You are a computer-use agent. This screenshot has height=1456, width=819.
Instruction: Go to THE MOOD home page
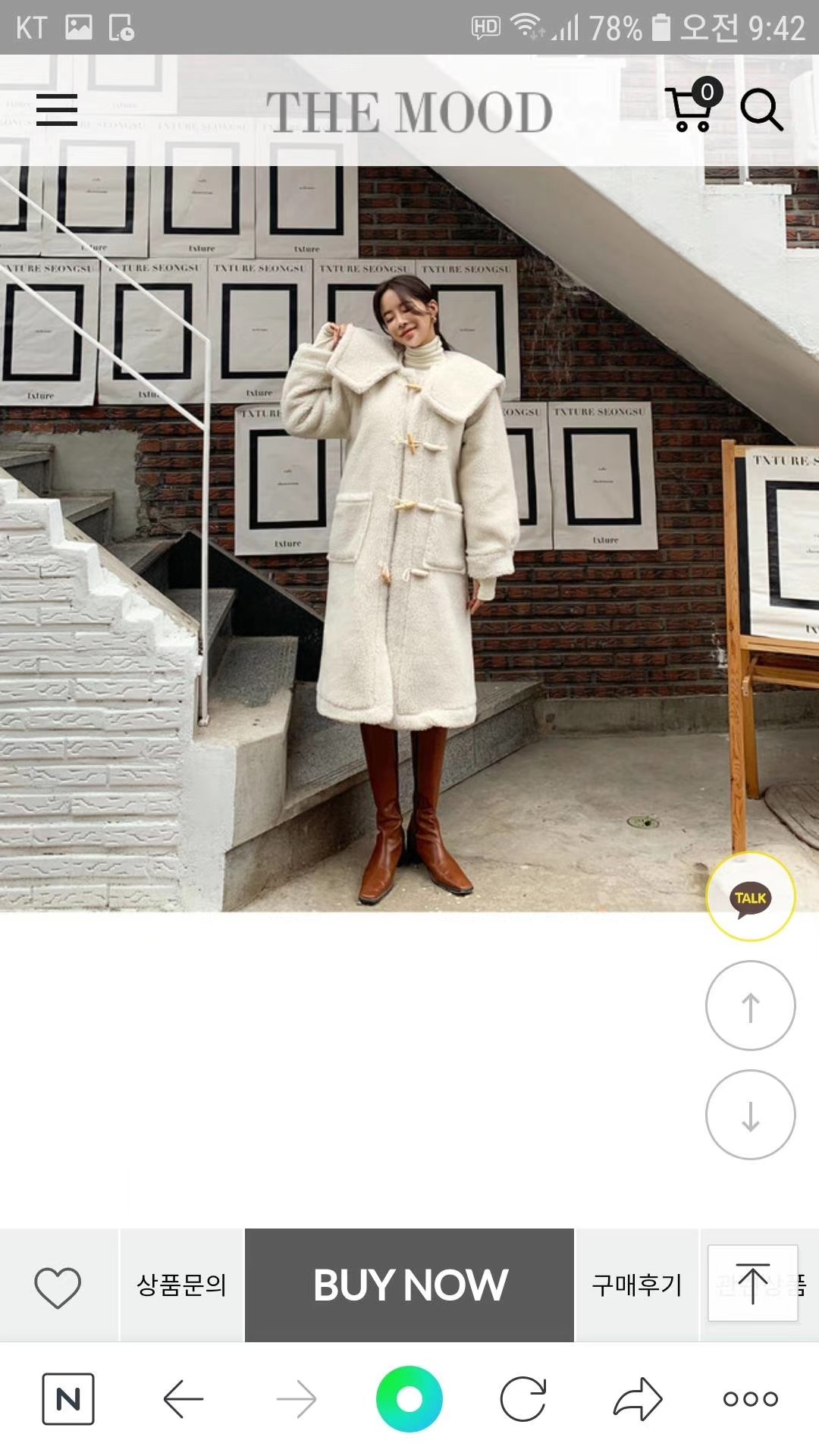pos(409,112)
